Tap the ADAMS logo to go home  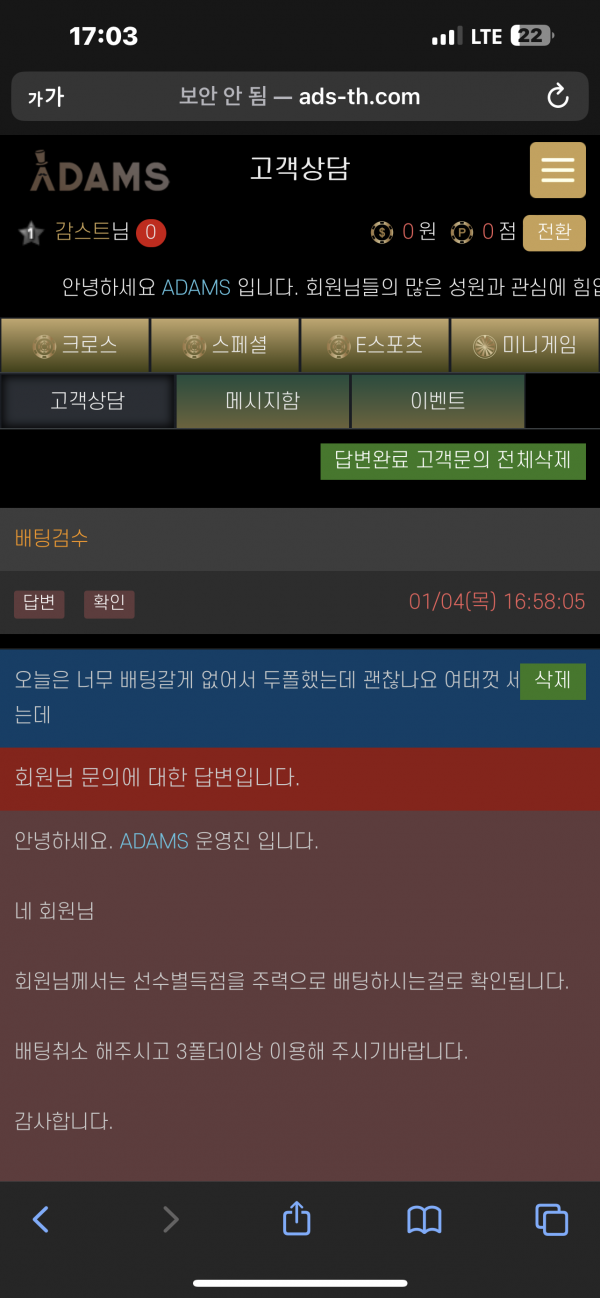coord(100,172)
